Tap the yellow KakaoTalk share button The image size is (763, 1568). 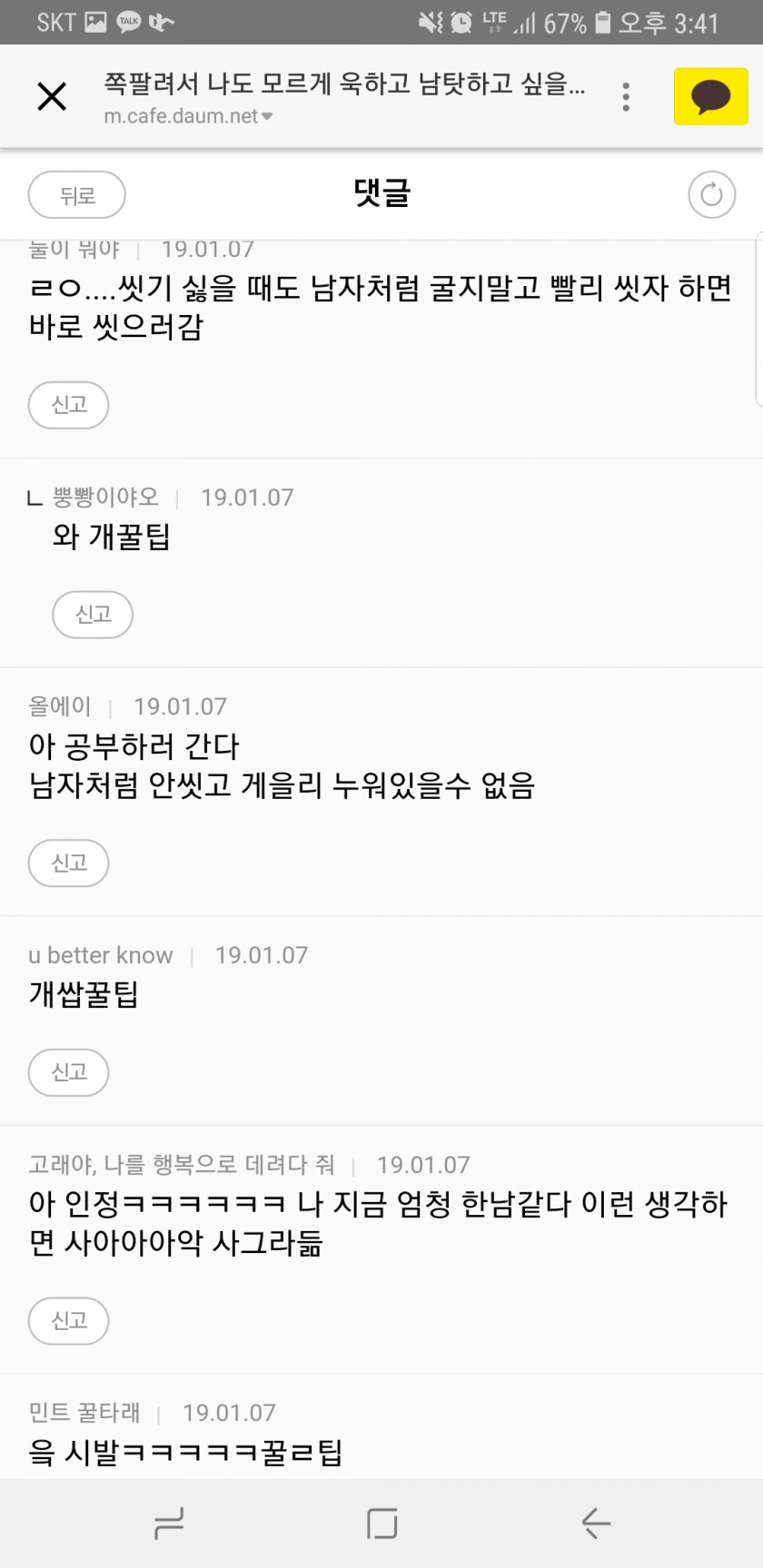point(710,96)
